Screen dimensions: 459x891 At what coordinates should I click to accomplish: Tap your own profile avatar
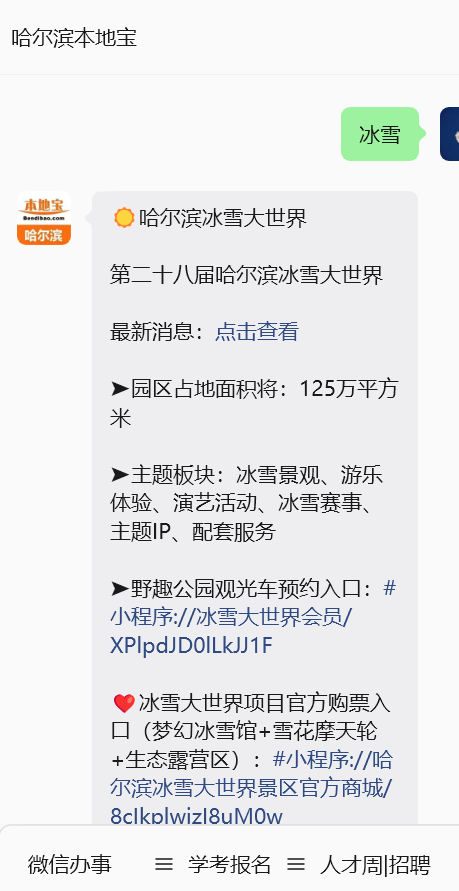pyautogui.click(x=449, y=134)
